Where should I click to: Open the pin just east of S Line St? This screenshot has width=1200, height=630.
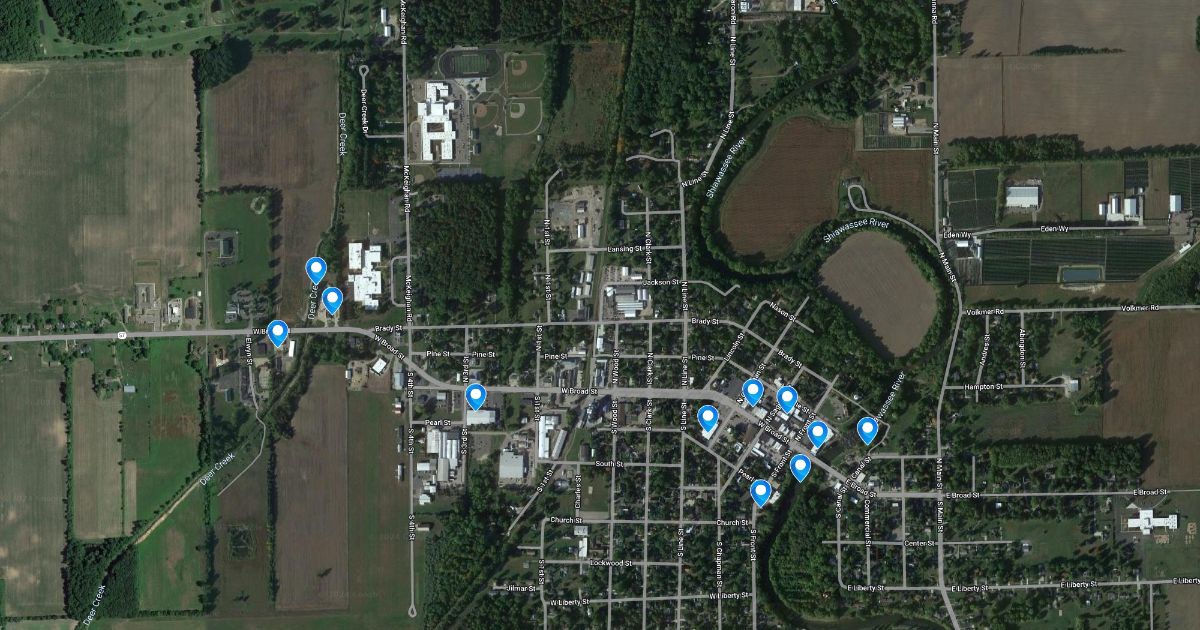[x=708, y=417]
